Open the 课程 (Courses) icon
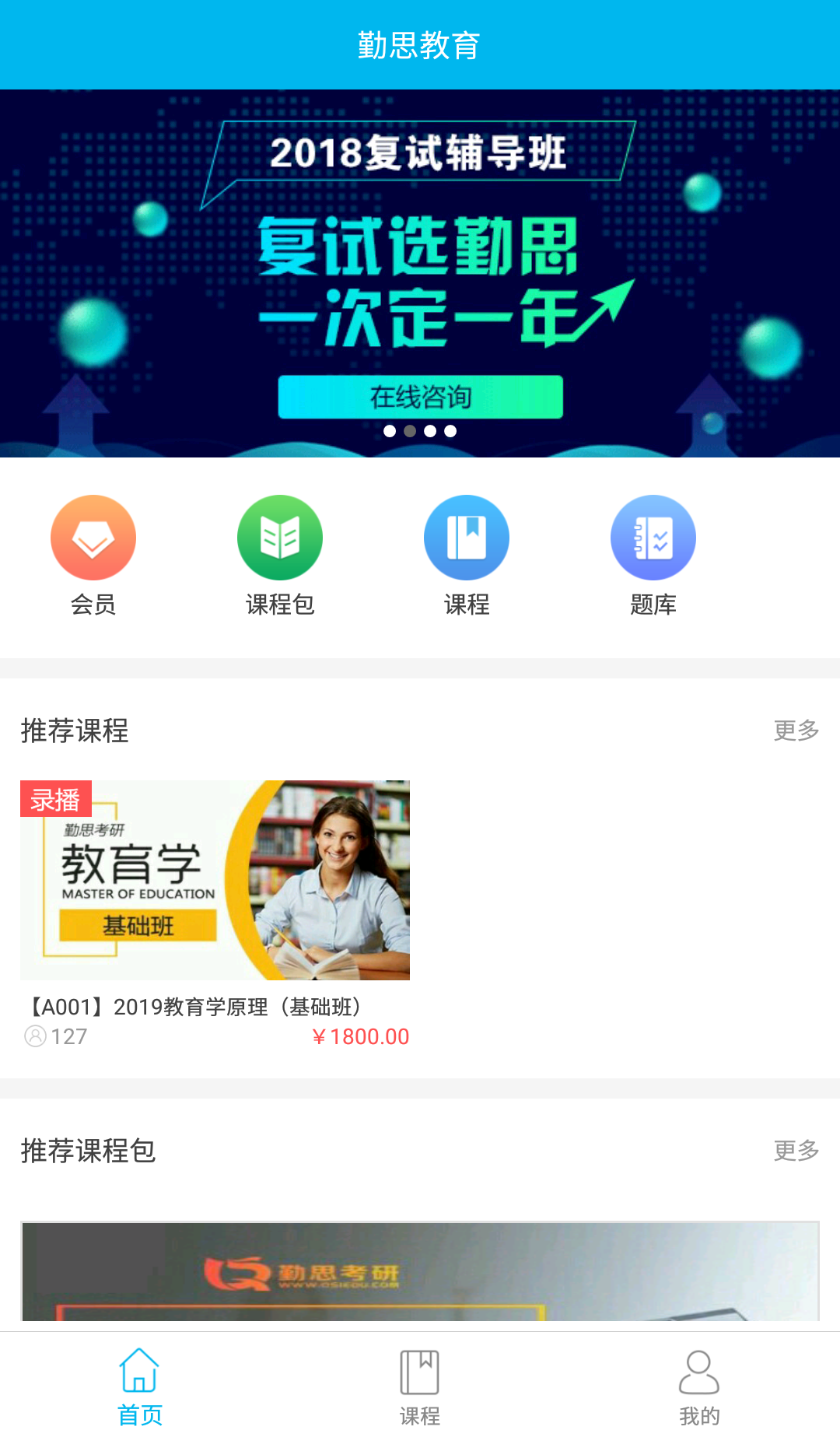The width and height of the screenshot is (840, 1444). (x=467, y=537)
